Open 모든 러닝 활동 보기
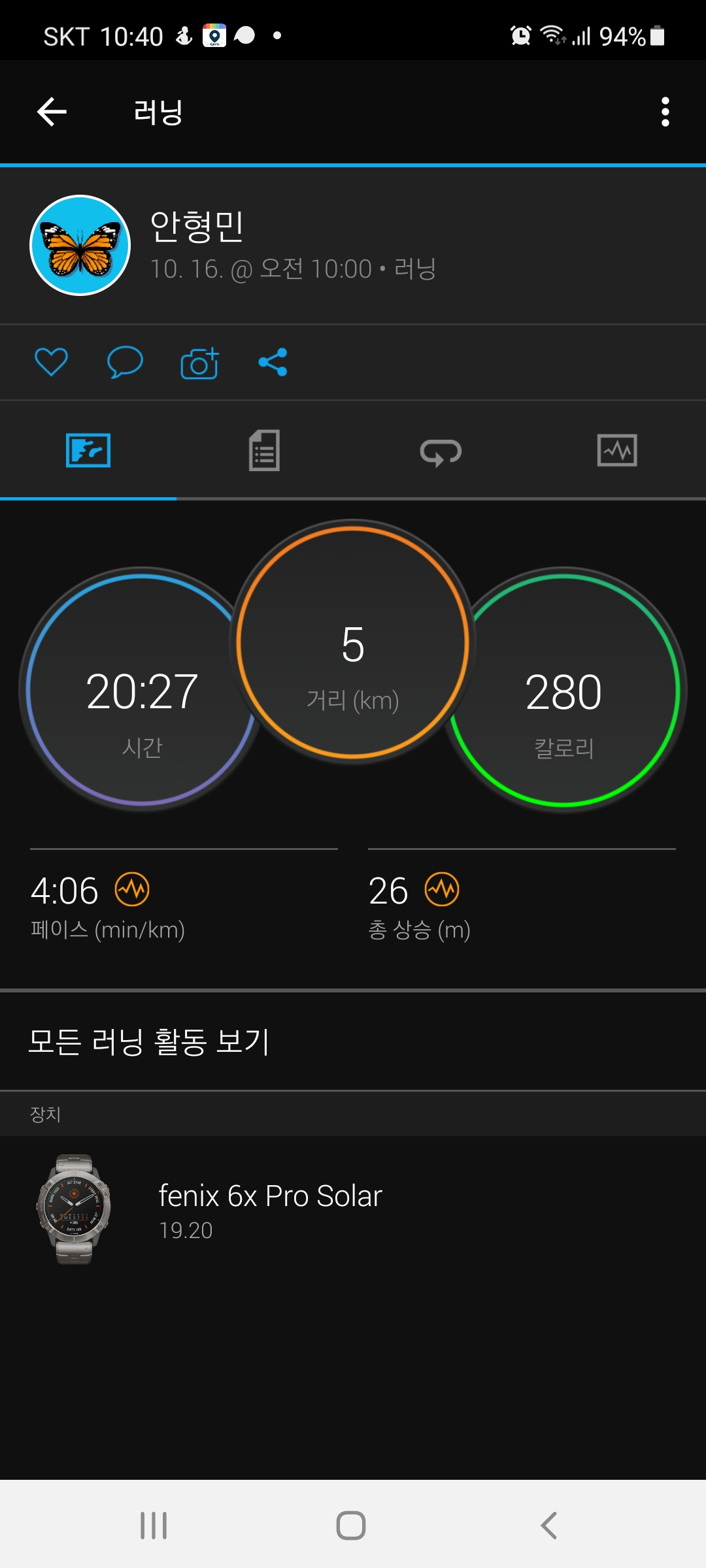Viewport: 706px width, 1568px height. coord(149,1041)
